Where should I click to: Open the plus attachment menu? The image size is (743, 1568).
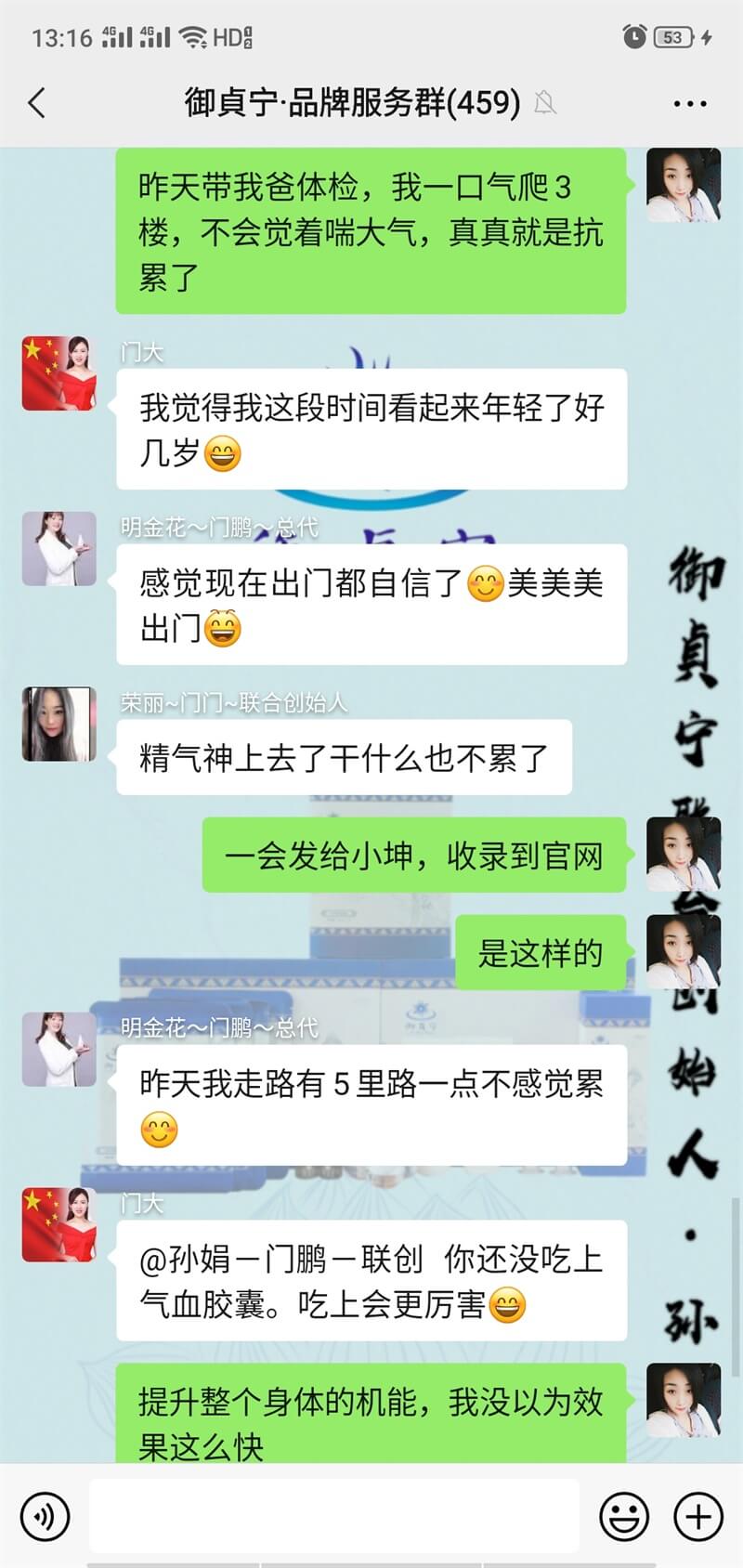click(x=697, y=1517)
